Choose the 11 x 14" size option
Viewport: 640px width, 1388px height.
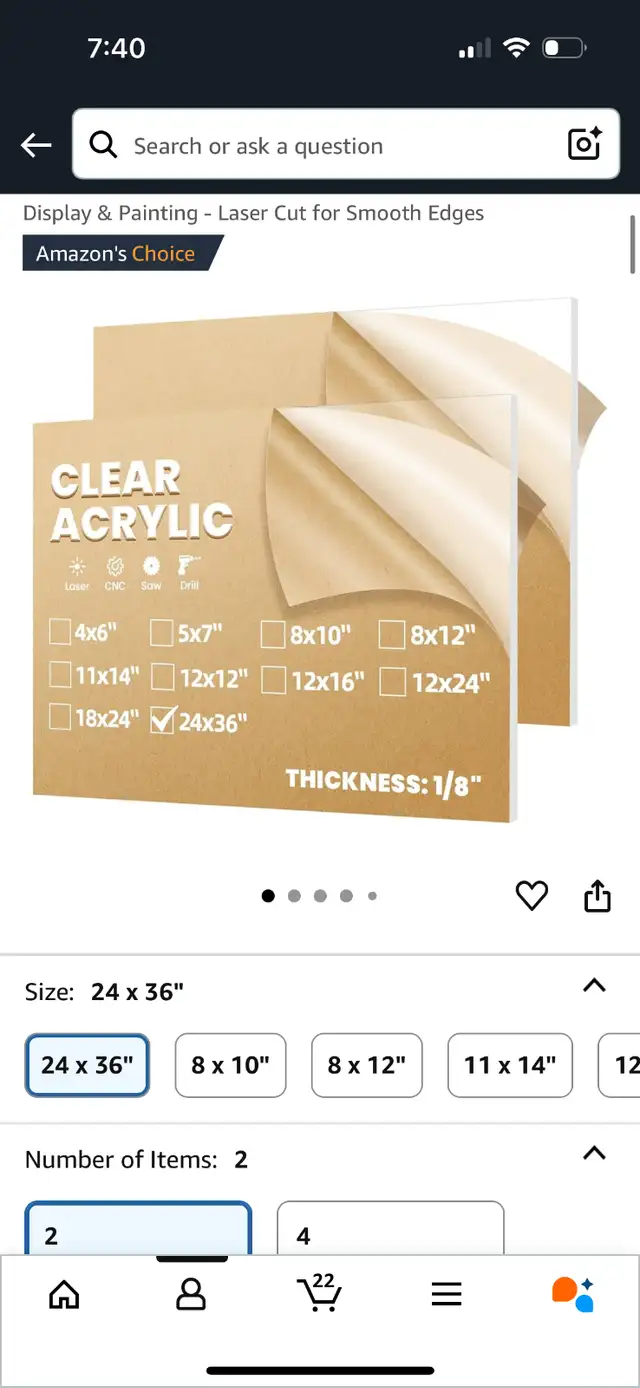click(x=510, y=1065)
